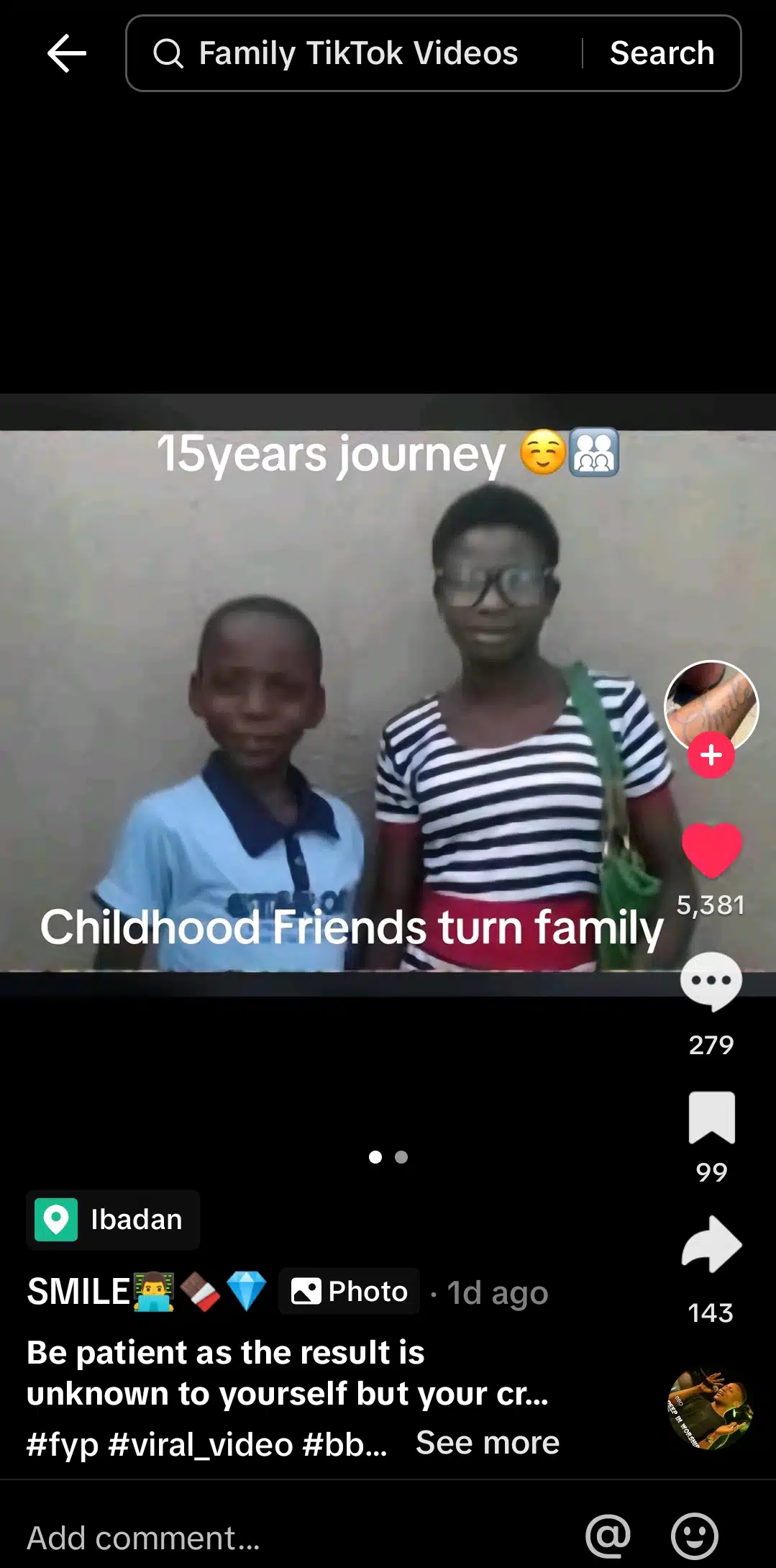Screen dimensions: 776x1568
Task: Open the emoji picker smiley icon
Action: tap(694, 1536)
